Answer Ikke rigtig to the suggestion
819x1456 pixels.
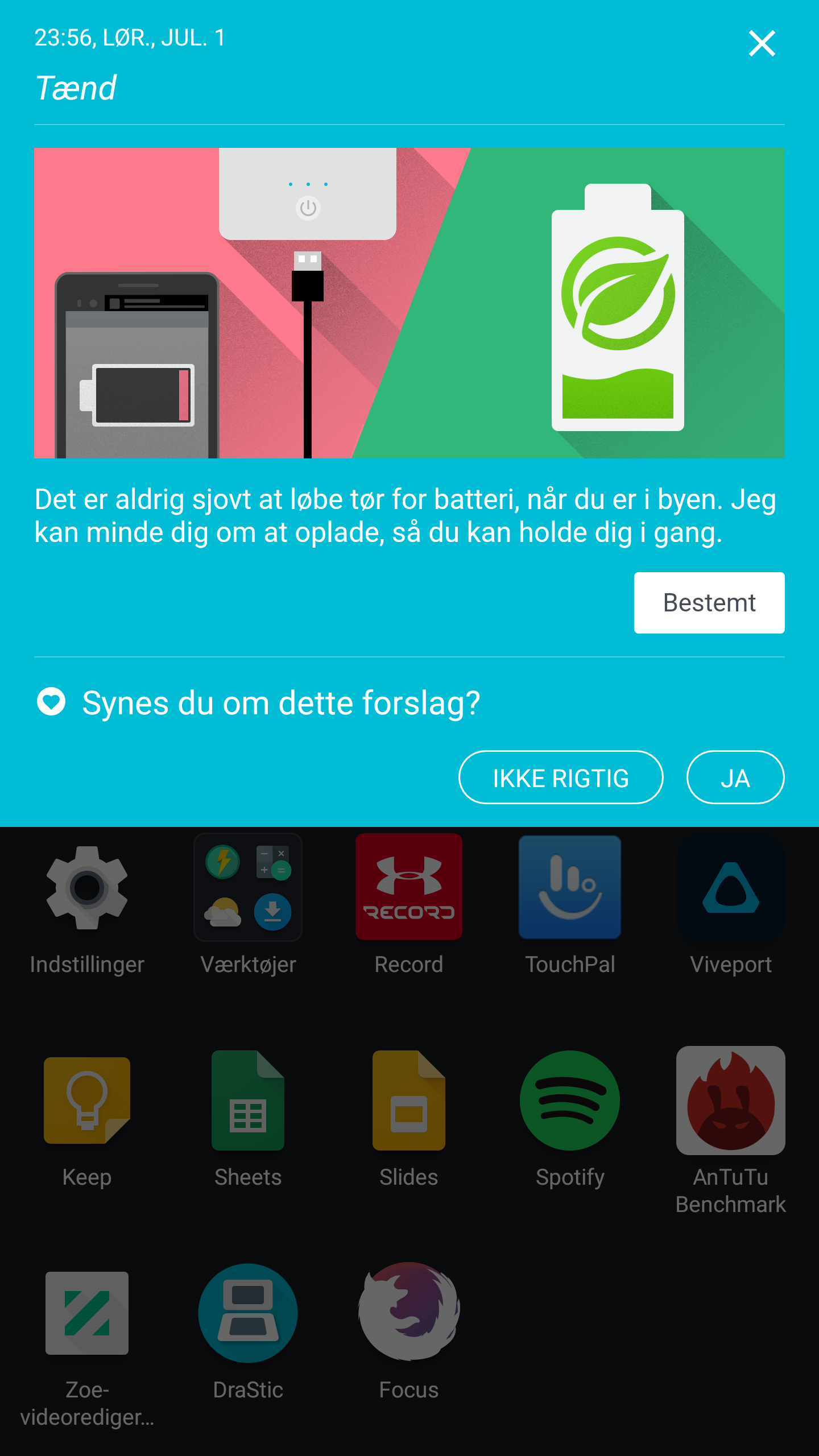[560, 777]
